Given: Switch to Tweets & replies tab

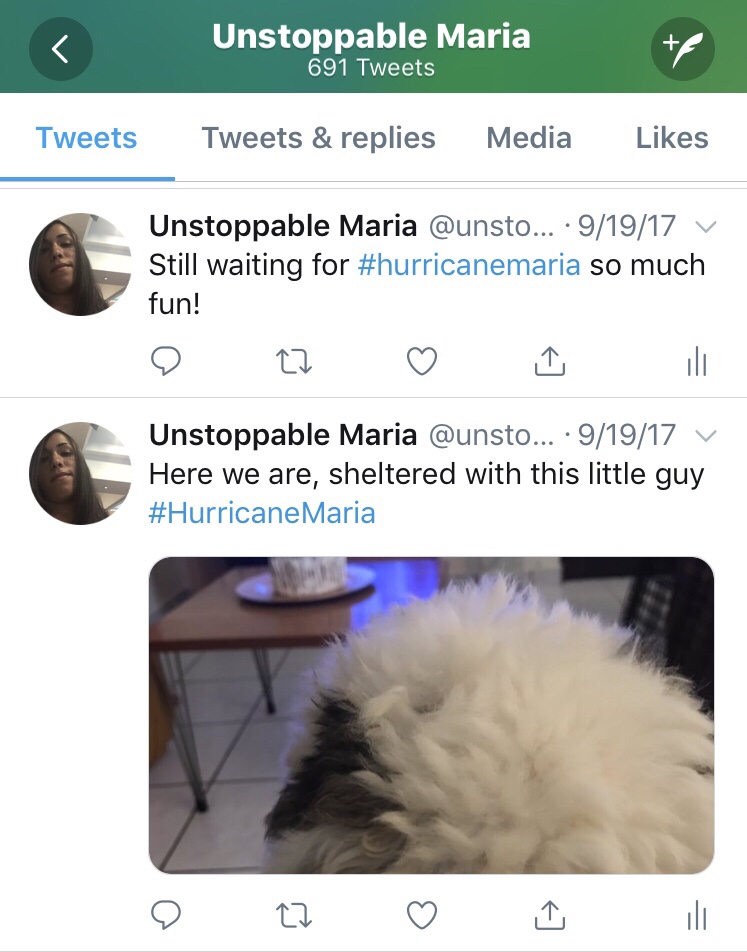Looking at the screenshot, I should [318, 138].
